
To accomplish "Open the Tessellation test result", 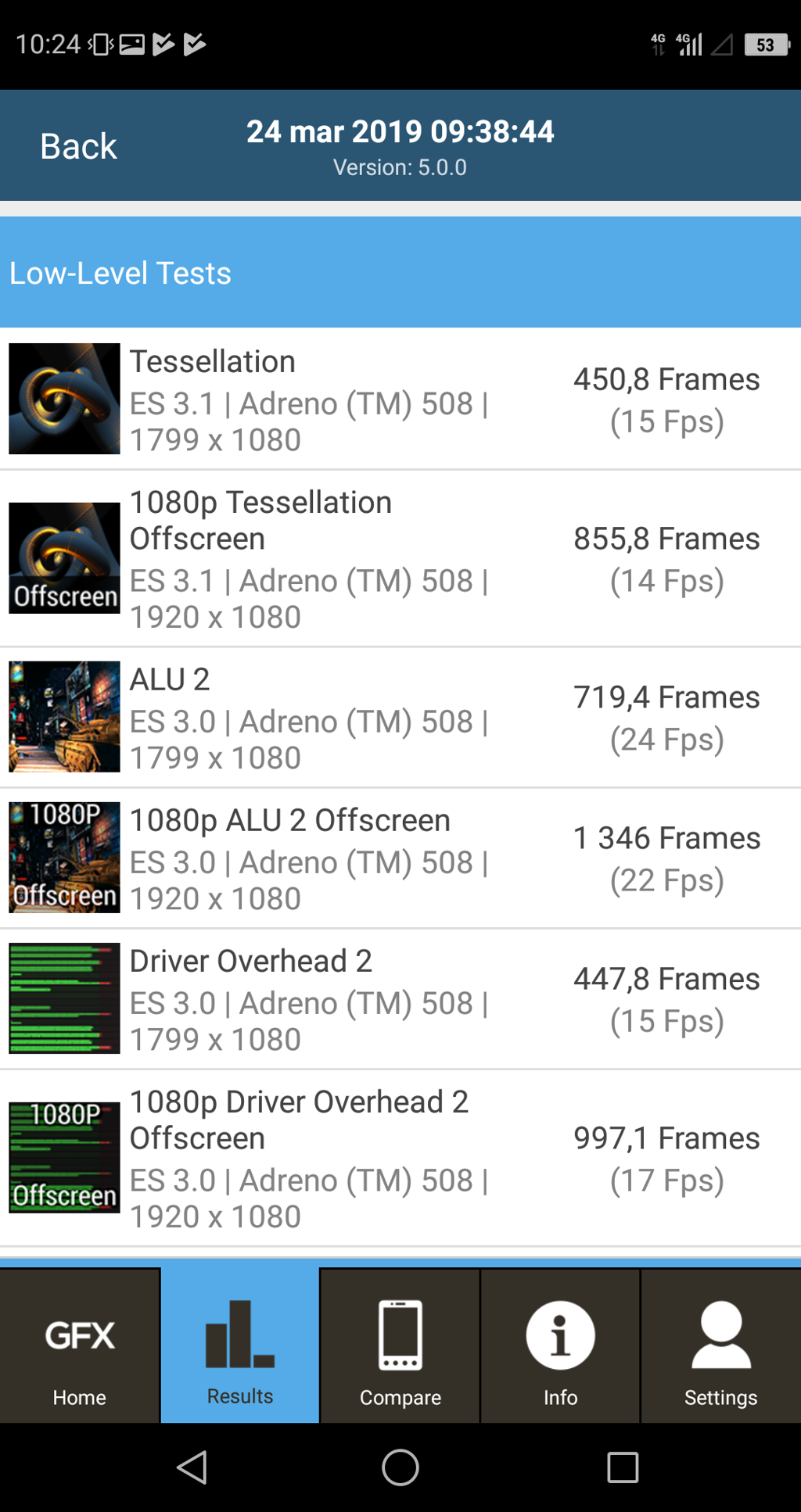I will [400, 399].
